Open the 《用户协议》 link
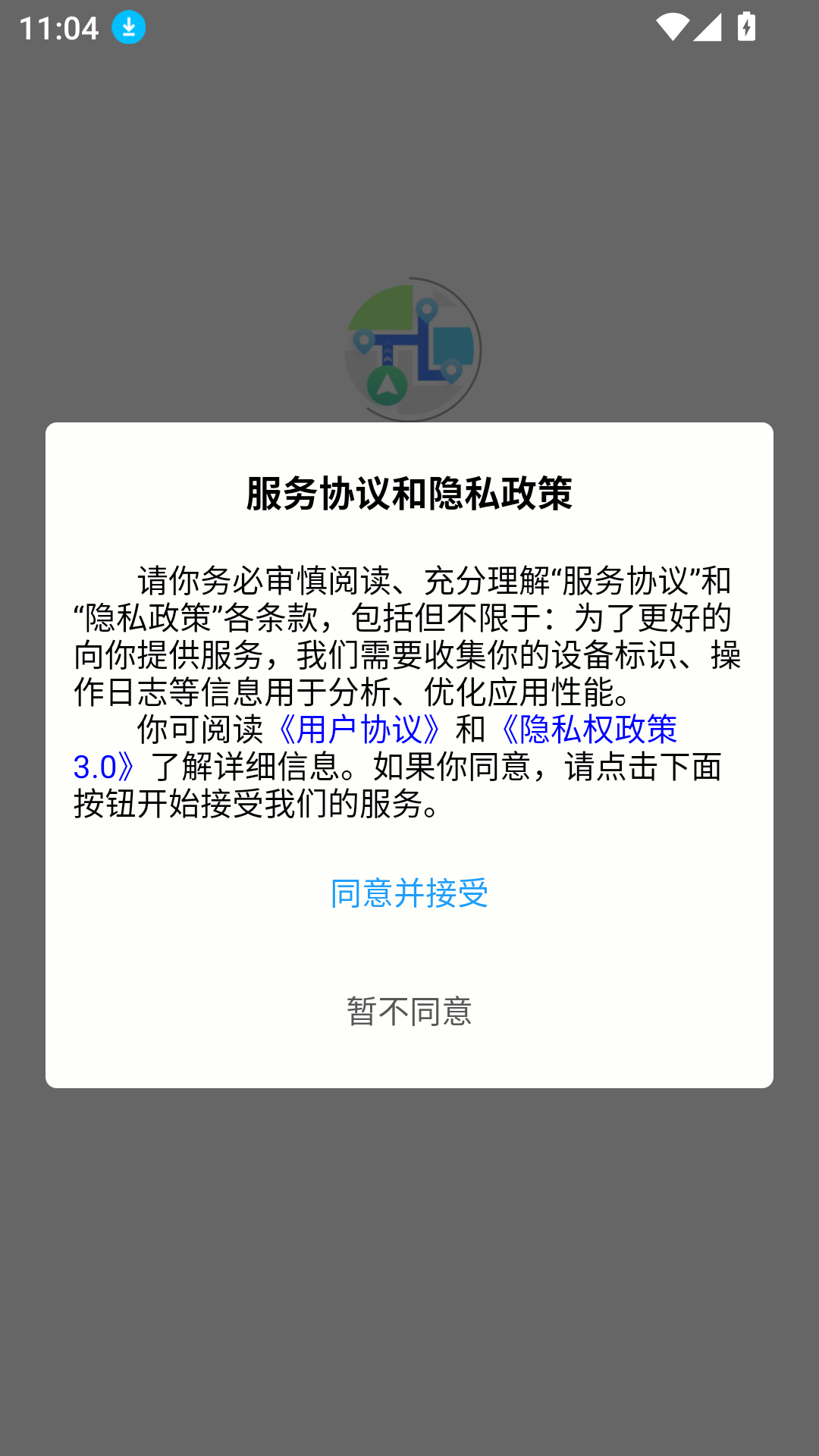 pos(359,730)
